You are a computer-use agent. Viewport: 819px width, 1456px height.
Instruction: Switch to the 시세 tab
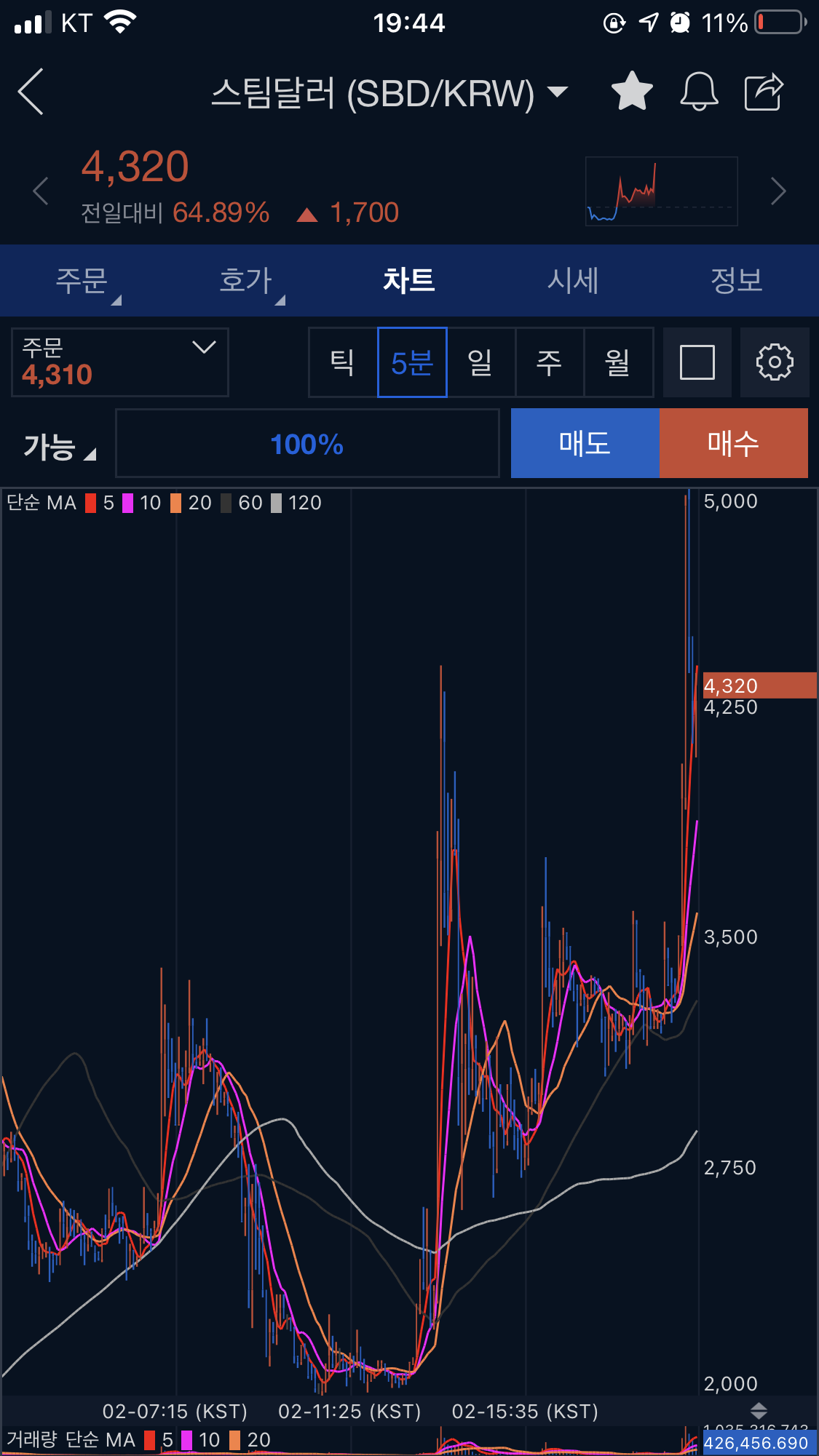573,281
